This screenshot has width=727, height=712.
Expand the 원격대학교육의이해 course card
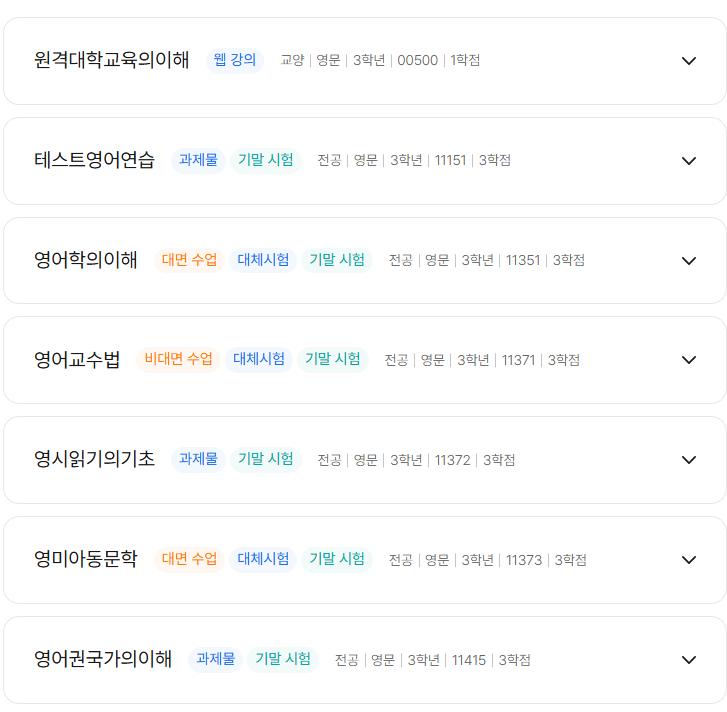(688, 61)
